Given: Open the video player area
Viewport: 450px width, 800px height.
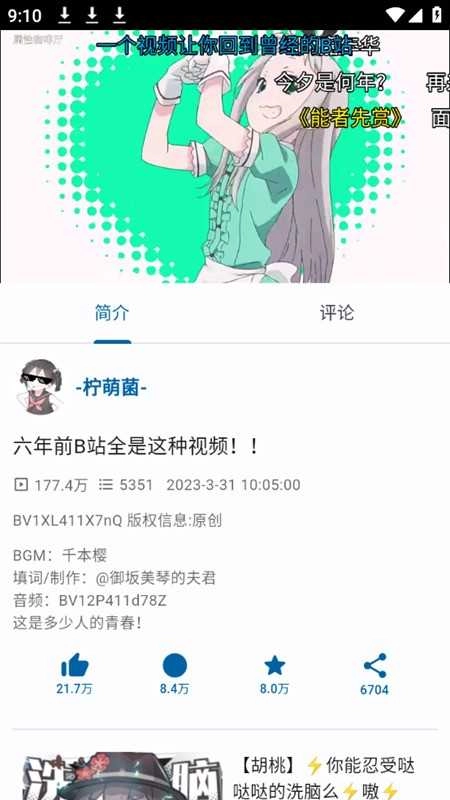Looking at the screenshot, I should (225, 156).
